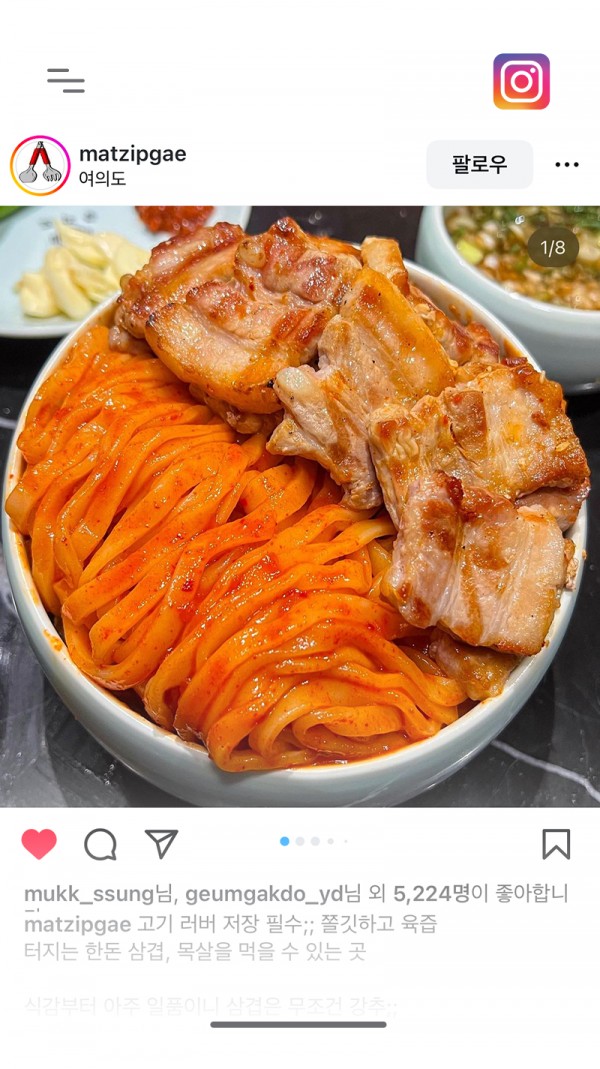Open mukk_ssung's profile from likes
The height and width of the screenshot is (1069, 600).
click(x=89, y=893)
